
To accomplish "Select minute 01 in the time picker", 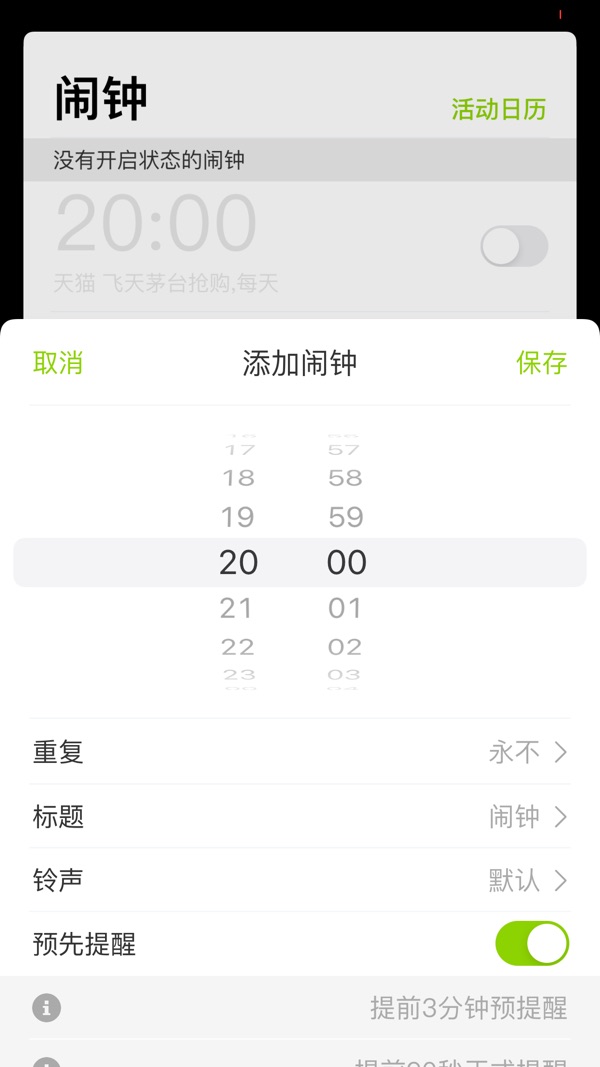I will 345,608.
